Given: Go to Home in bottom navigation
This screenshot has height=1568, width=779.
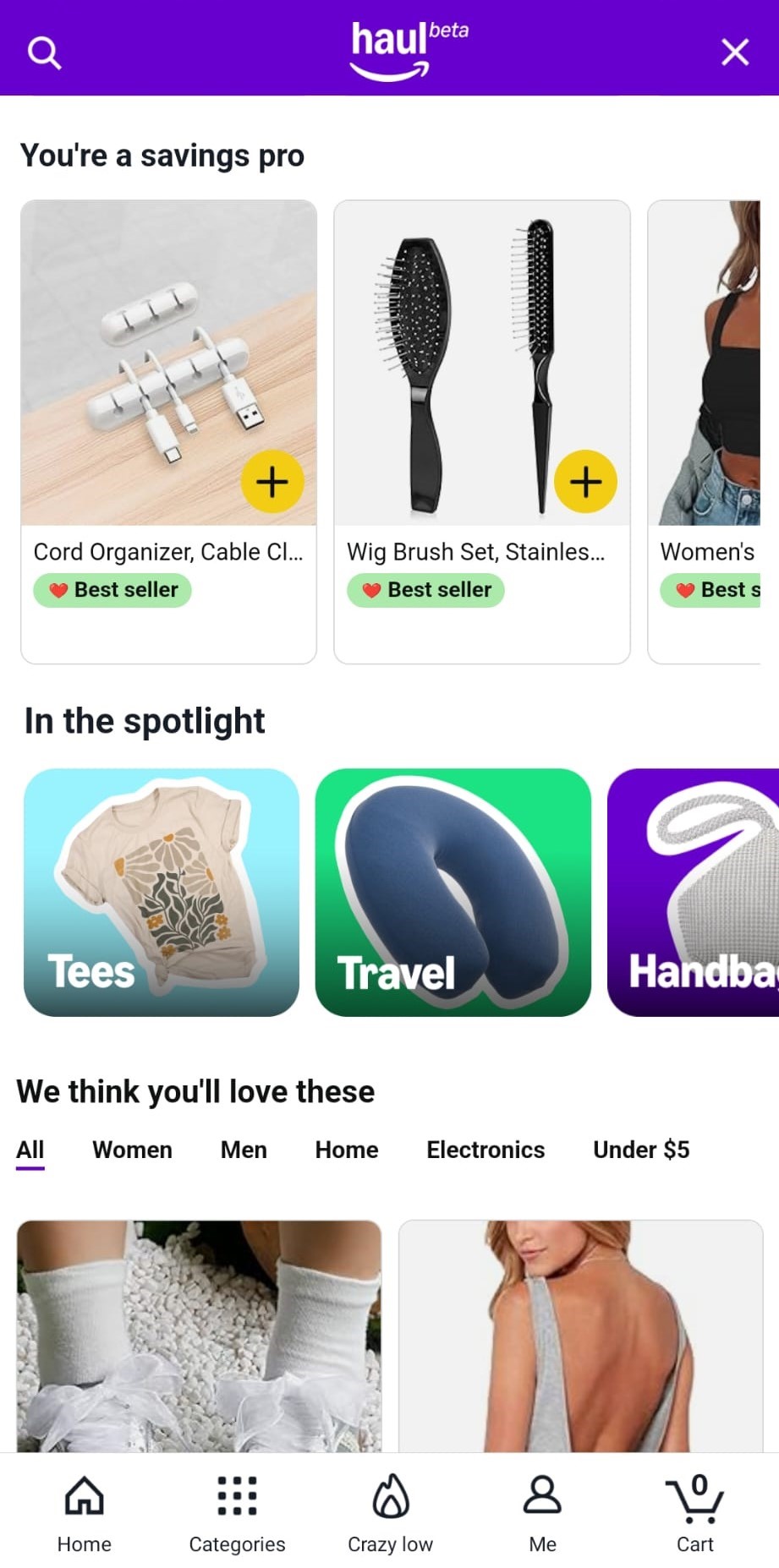Looking at the screenshot, I should click(85, 1513).
